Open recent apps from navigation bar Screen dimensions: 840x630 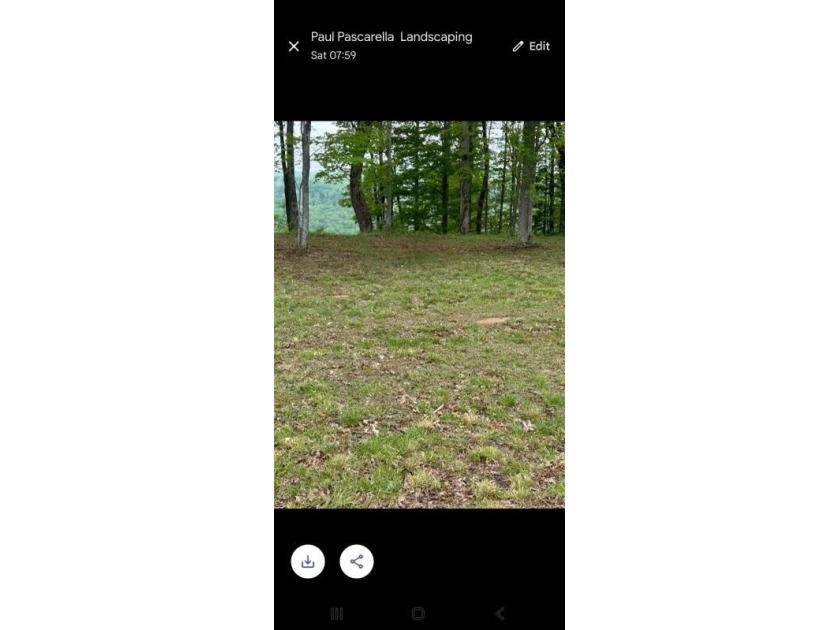click(337, 613)
